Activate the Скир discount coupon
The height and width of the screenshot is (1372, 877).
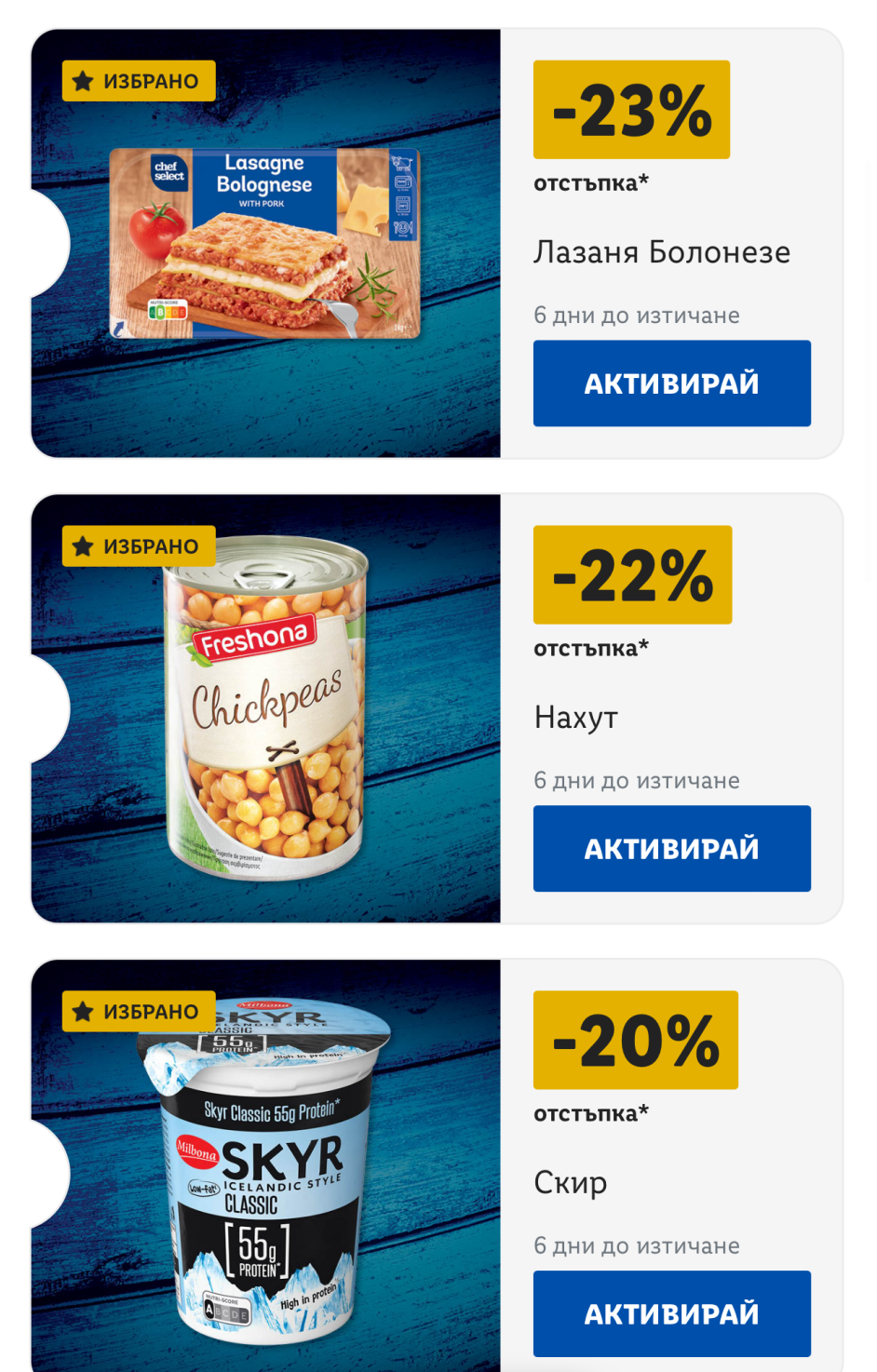coord(671,1313)
